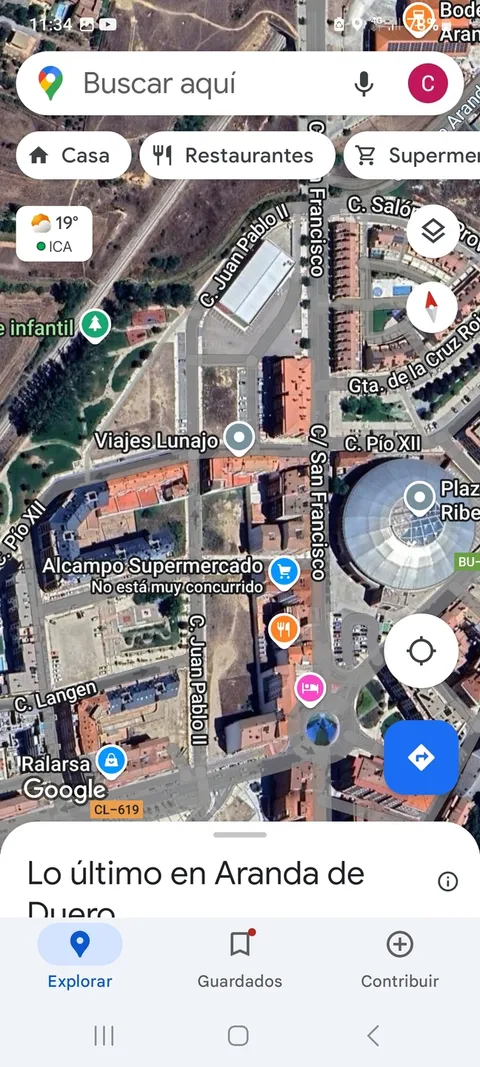The image size is (480, 1067).
Task: Open the Ralarsa shop marker
Action: [110, 761]
